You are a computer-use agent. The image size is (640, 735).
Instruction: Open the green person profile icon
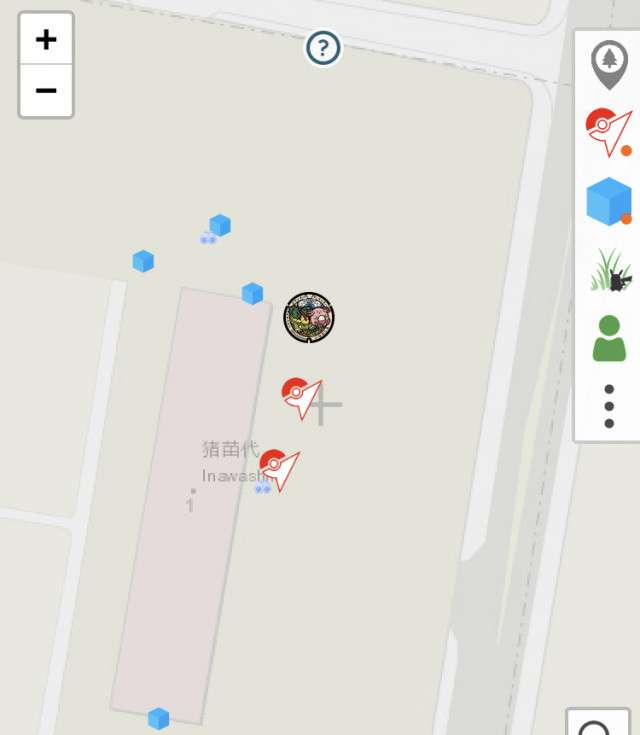609,339
